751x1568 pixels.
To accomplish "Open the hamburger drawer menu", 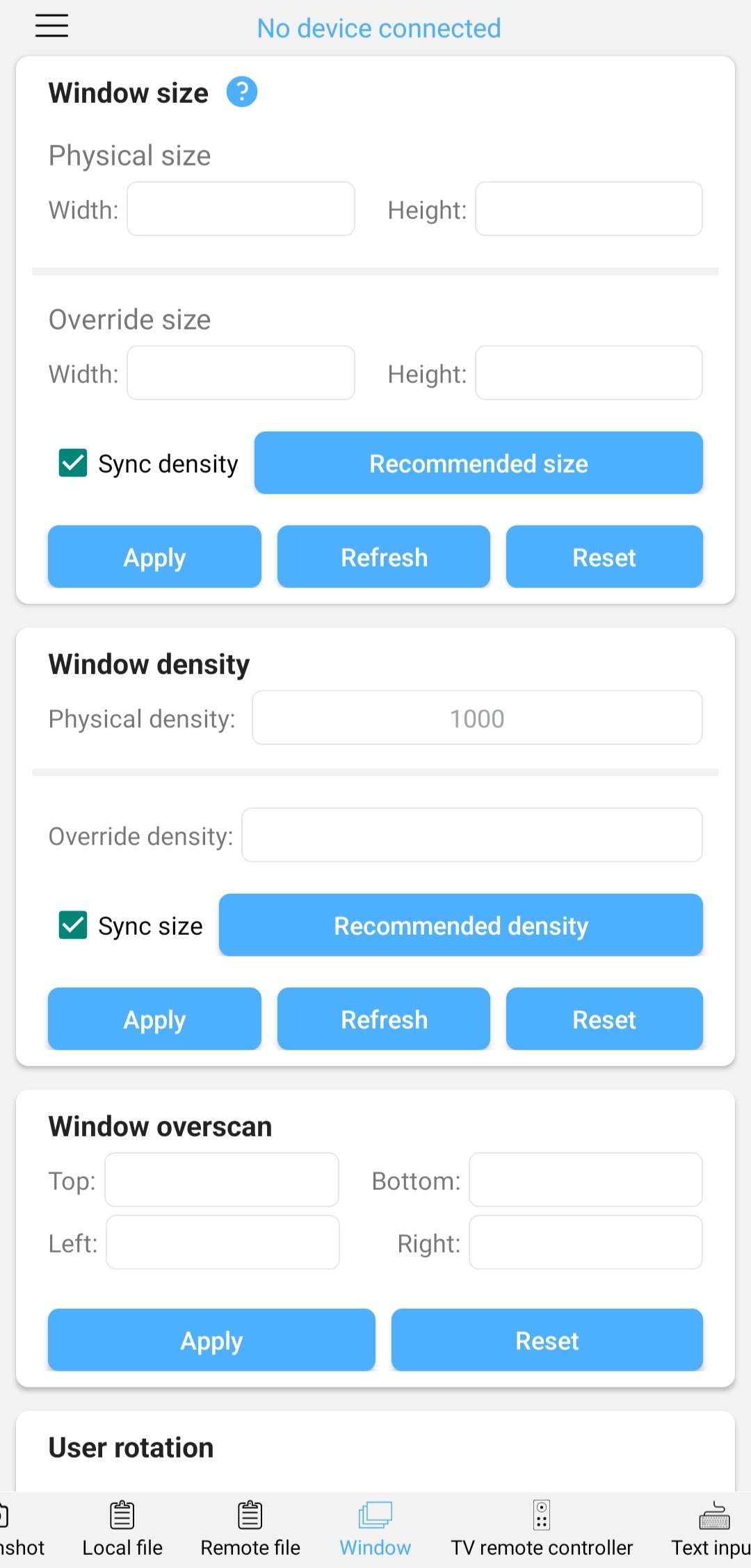I will [x=51, y=26].
